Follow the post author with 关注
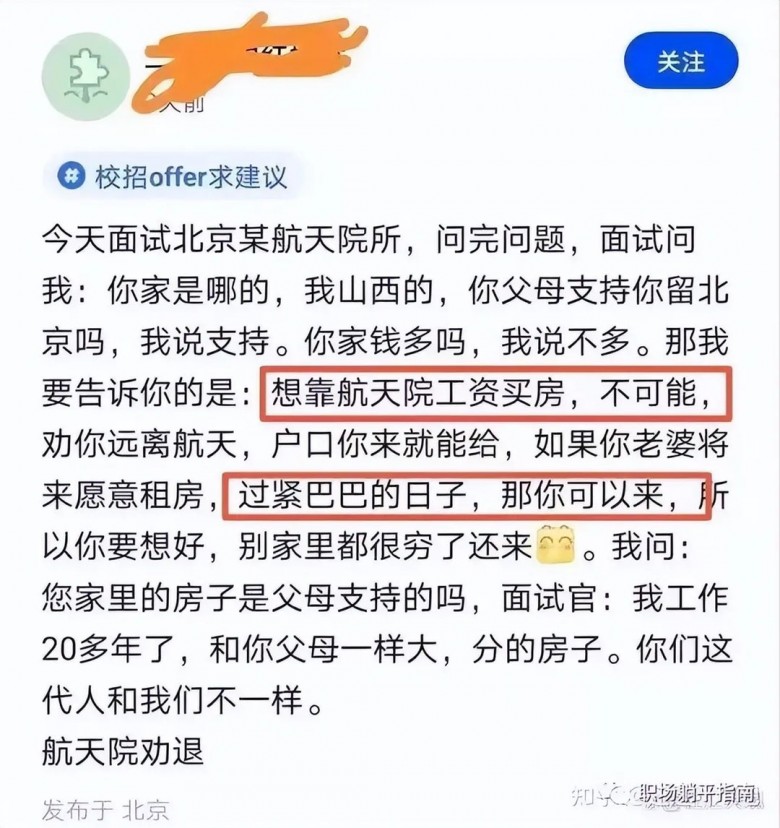Viewport: 780px width, 828px height. tap(680, 63)
